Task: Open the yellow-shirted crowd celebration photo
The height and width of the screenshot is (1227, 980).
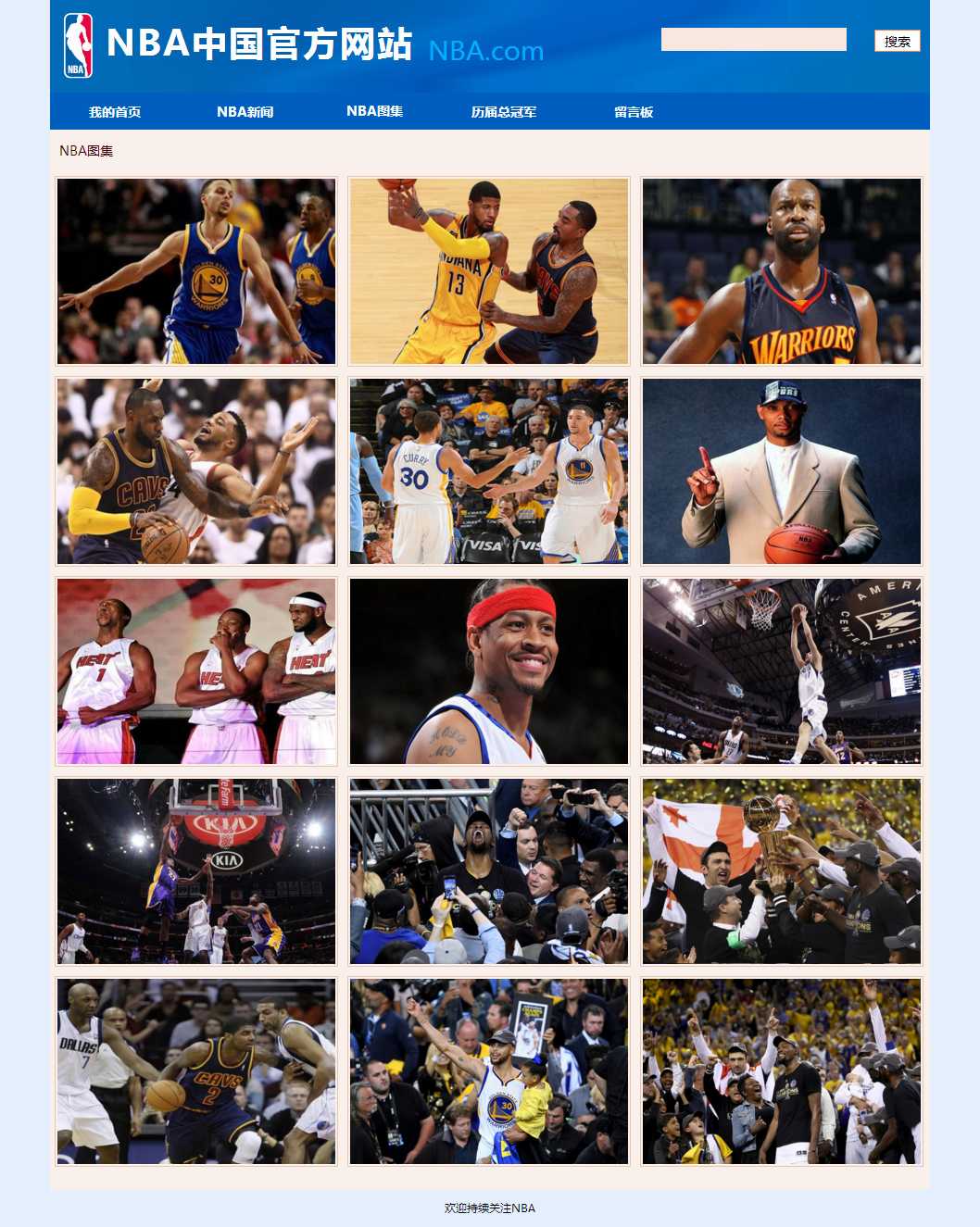Action: pos(782,1071)
